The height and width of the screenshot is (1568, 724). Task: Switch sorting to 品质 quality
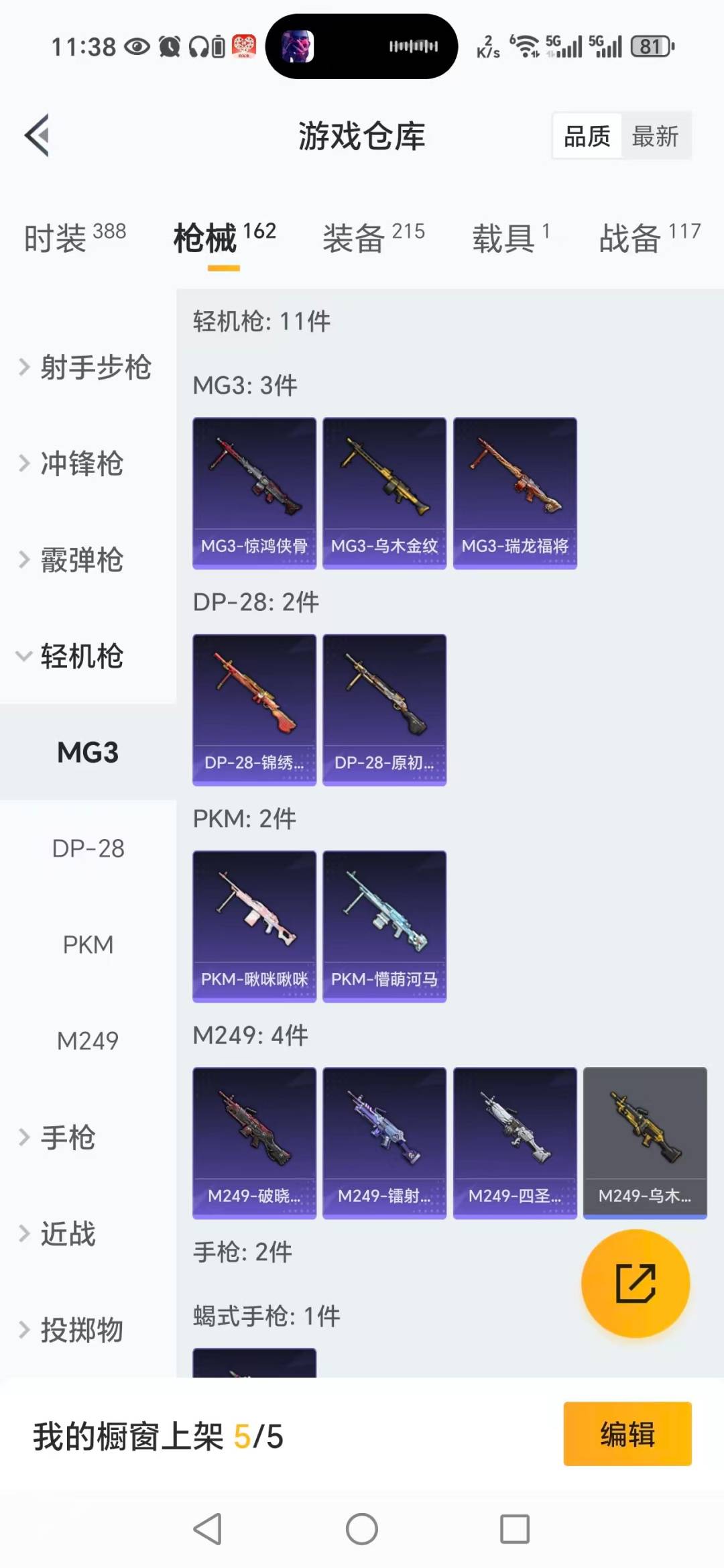coord(585,135)
